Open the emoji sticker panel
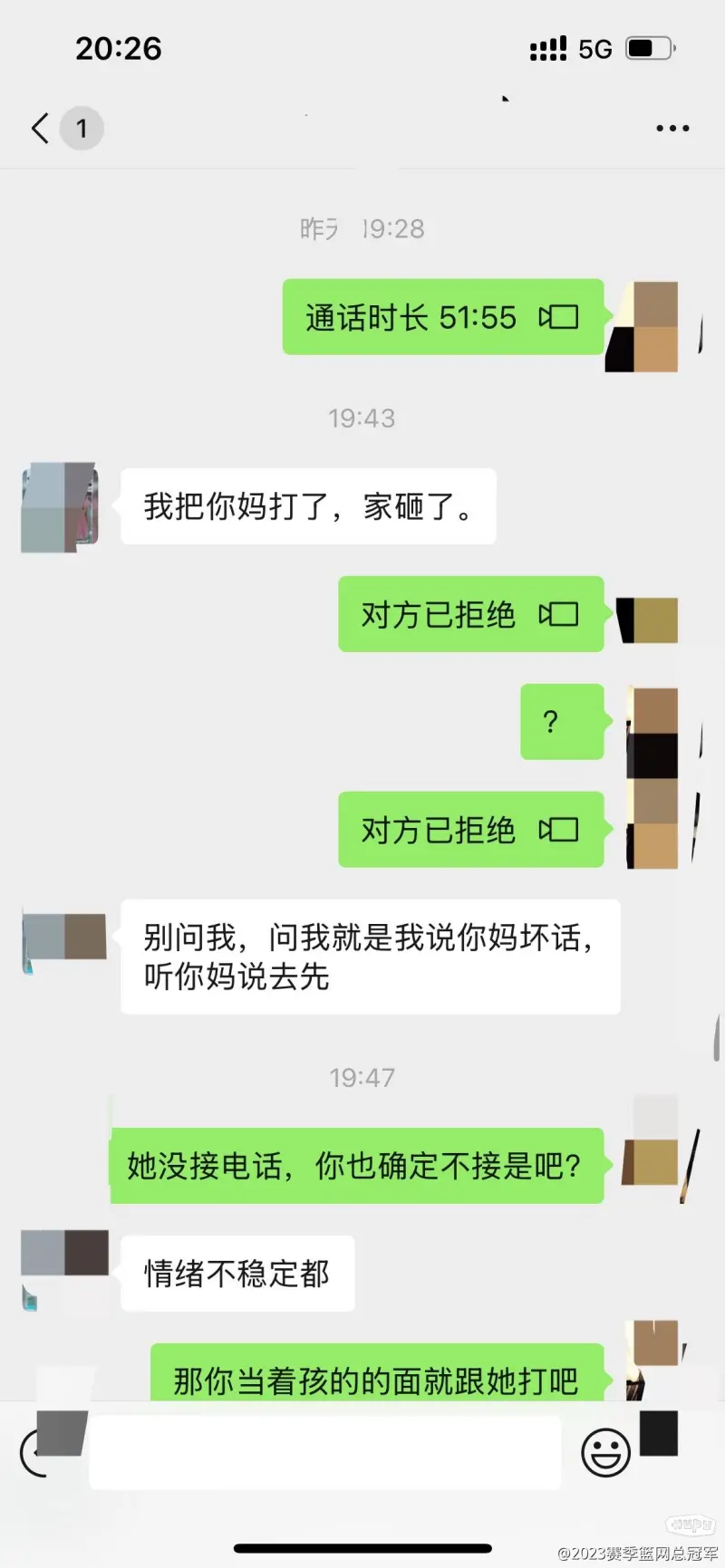The width and height of the screenshot is (725, 1568). pos(605,1452)
